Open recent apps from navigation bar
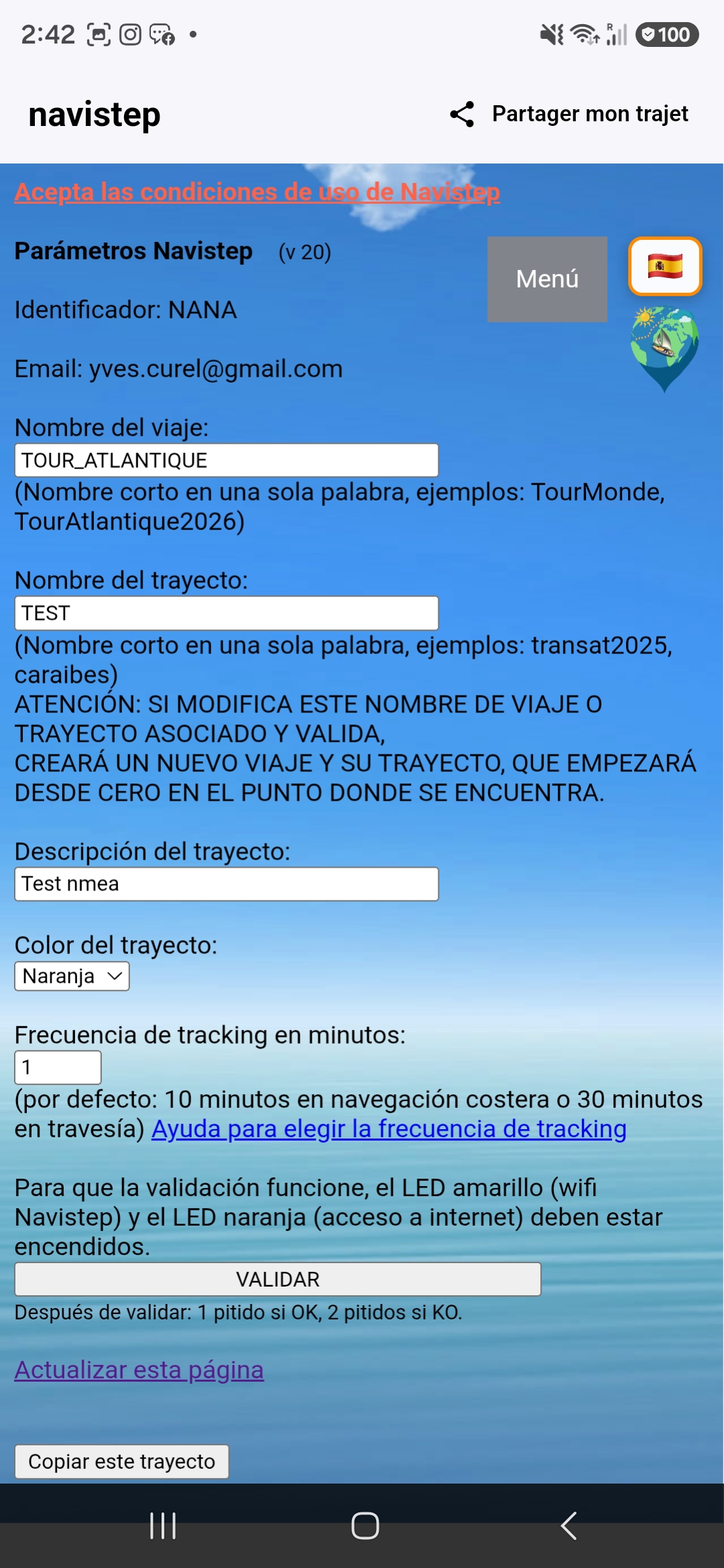This screenshot has width=724, height=1568. pos(163,1526)
